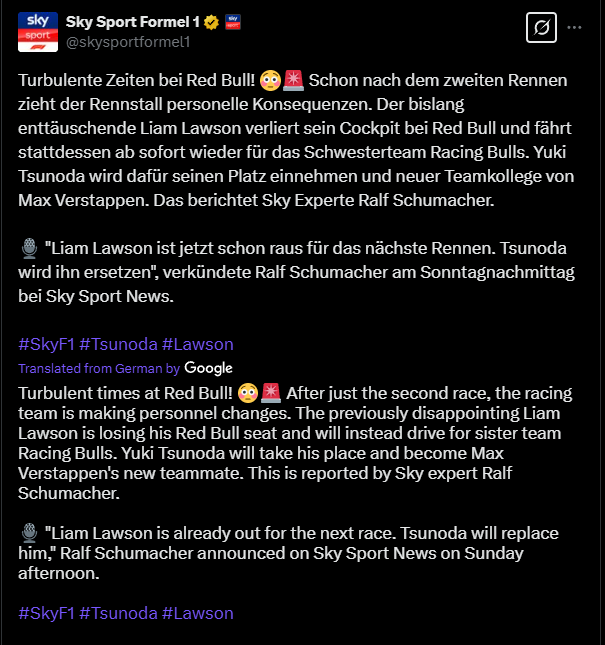Open #Lawson hashtag in the German original text
This screenshot has width=605, height=645.
(x=197, y=344)
